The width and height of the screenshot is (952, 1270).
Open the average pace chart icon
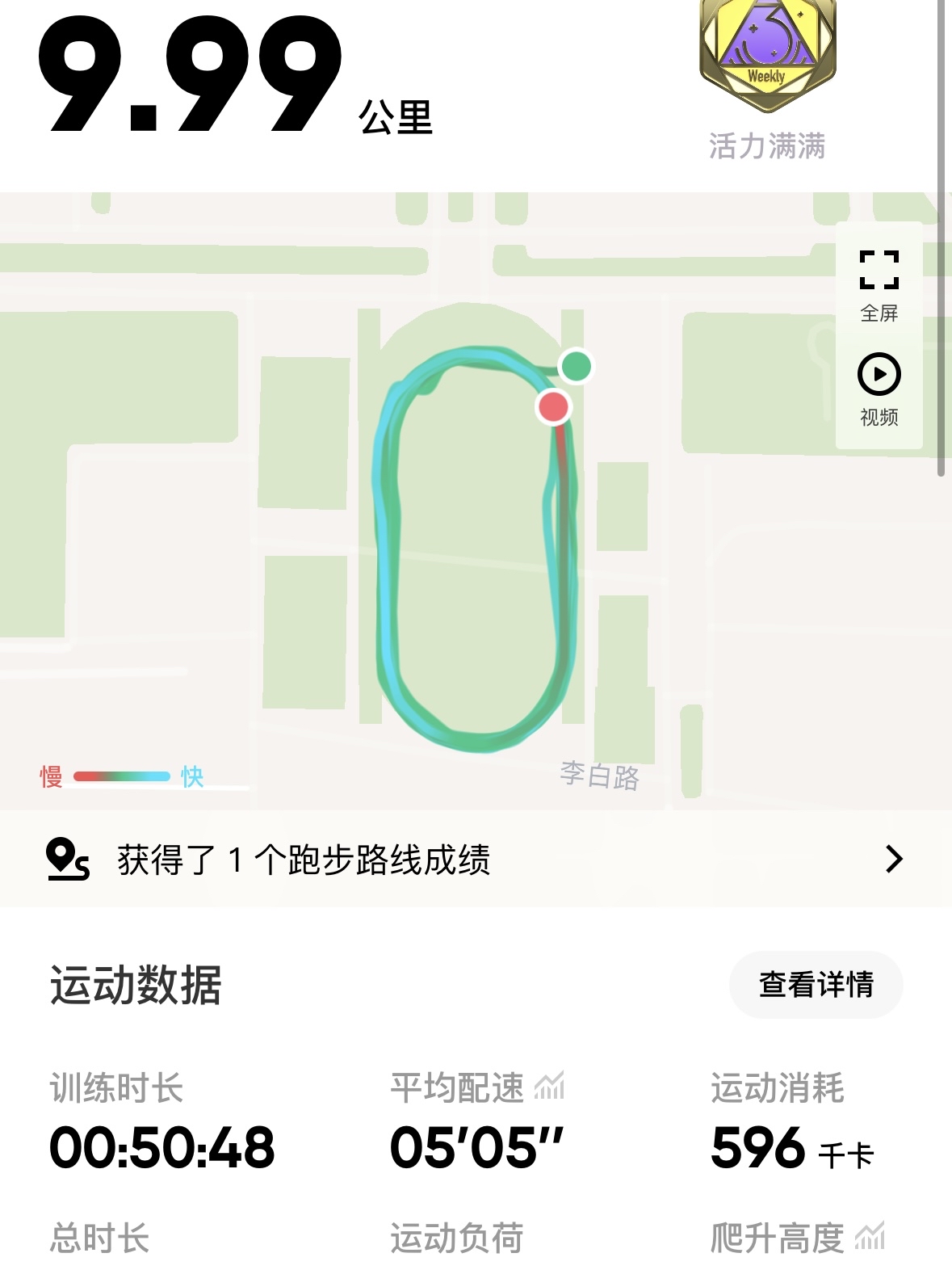550,1087
